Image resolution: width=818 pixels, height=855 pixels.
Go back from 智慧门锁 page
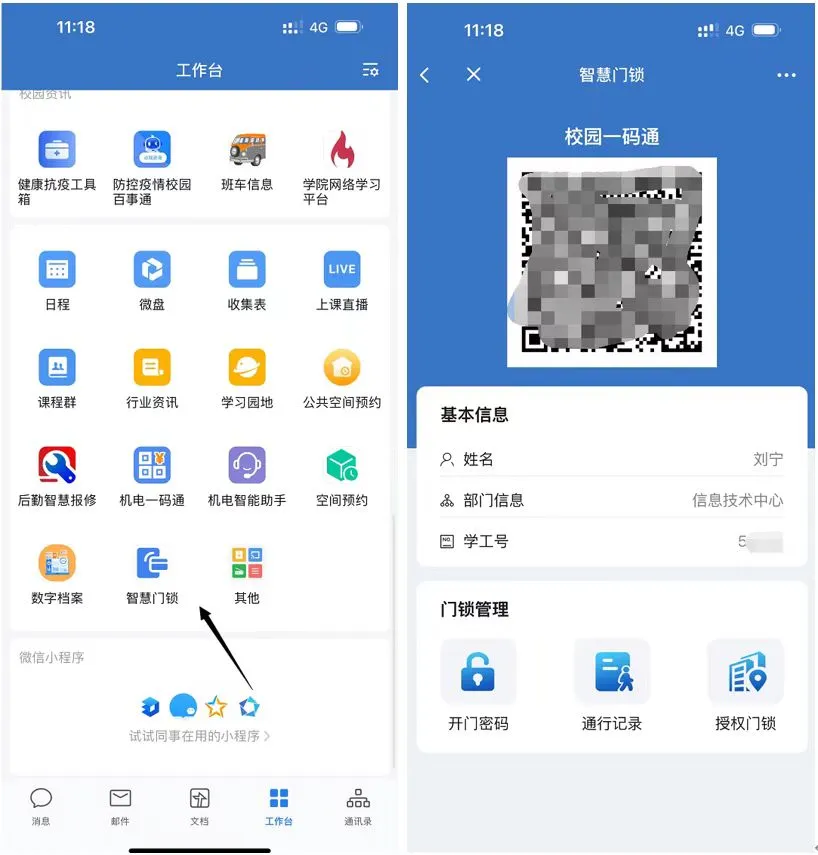(425, 75)
